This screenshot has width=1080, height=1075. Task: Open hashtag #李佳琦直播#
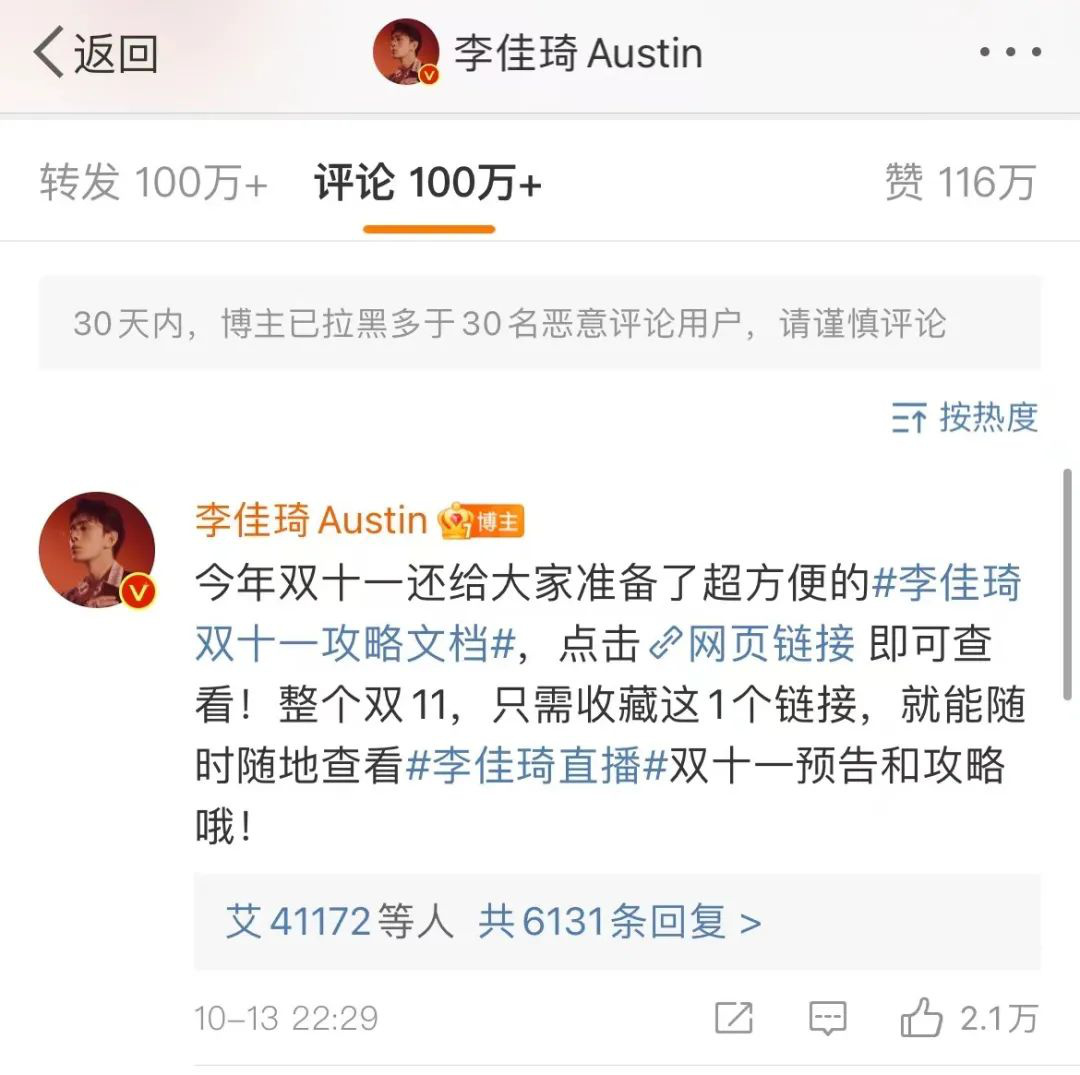(536, 767)
